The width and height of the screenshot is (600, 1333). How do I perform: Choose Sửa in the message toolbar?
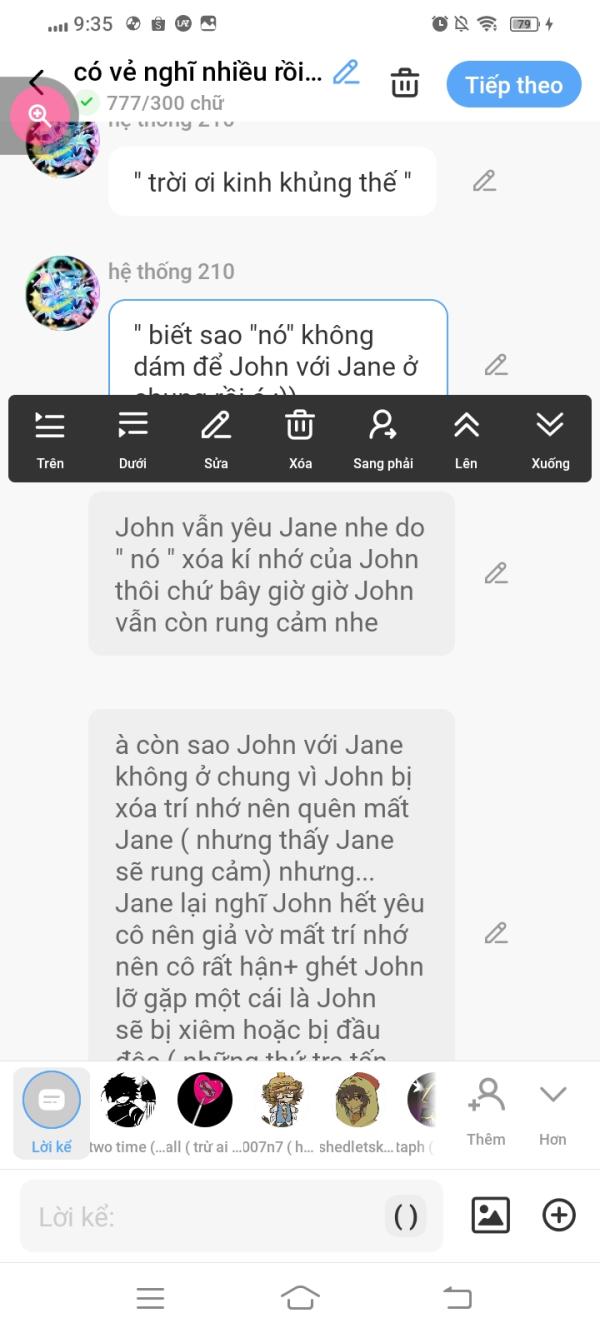point(216,440)
